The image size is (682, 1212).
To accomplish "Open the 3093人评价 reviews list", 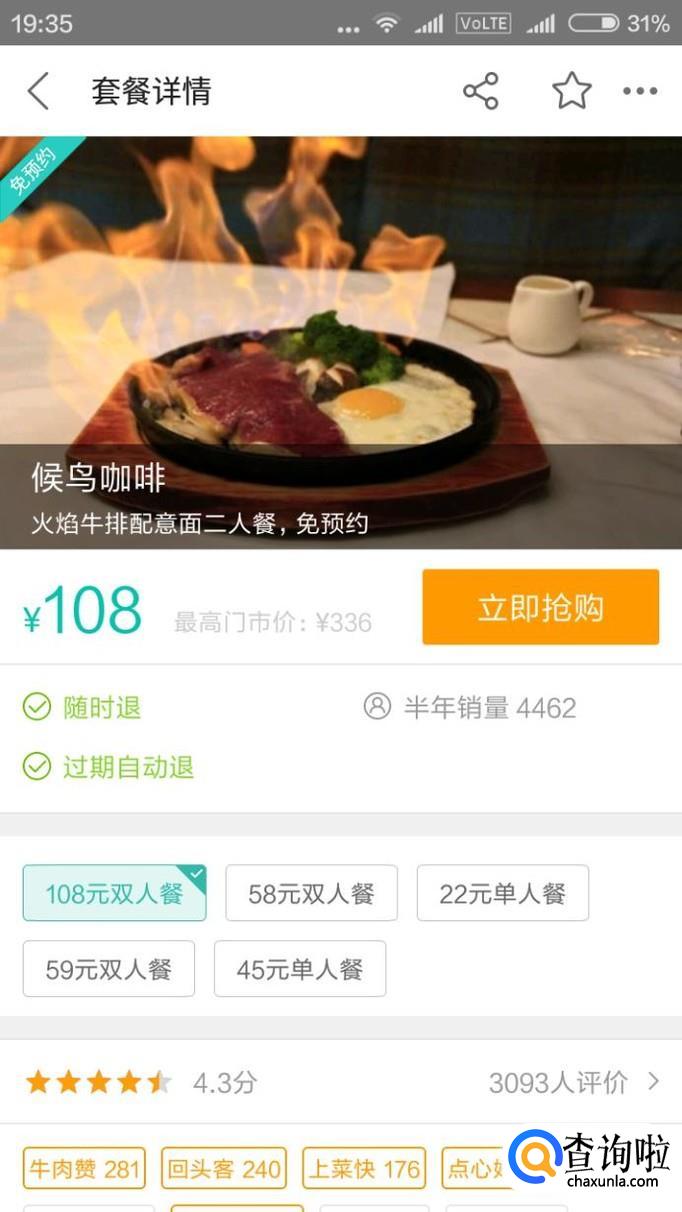I will pos(573,1081).
